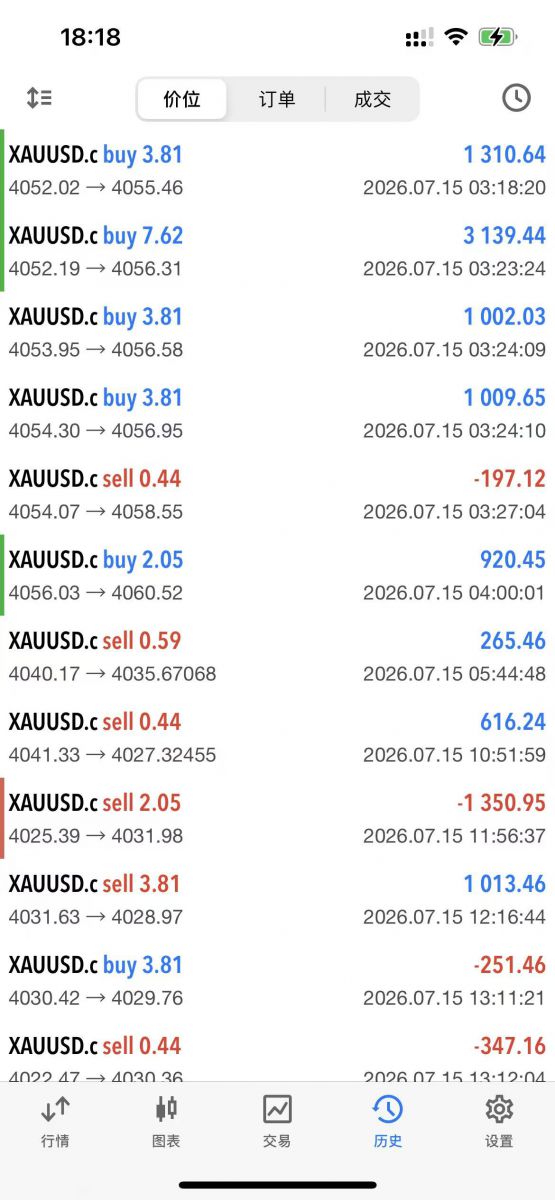Switch to the 订单 segment
Image resolution: width=555 pixels, height=1200 pixels.
tap(277, 99)
